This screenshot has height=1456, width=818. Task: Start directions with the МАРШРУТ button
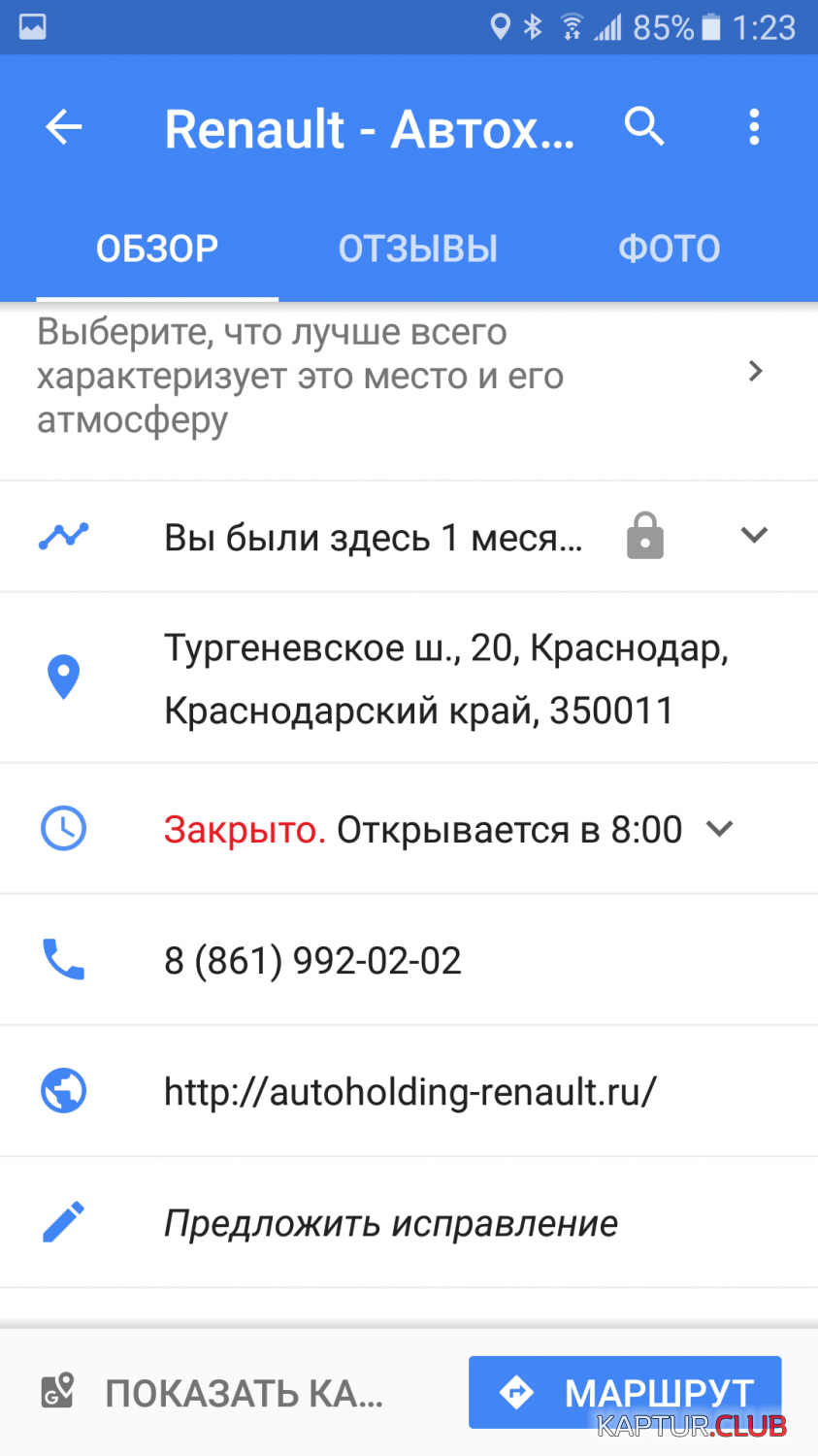point(625,1392)
